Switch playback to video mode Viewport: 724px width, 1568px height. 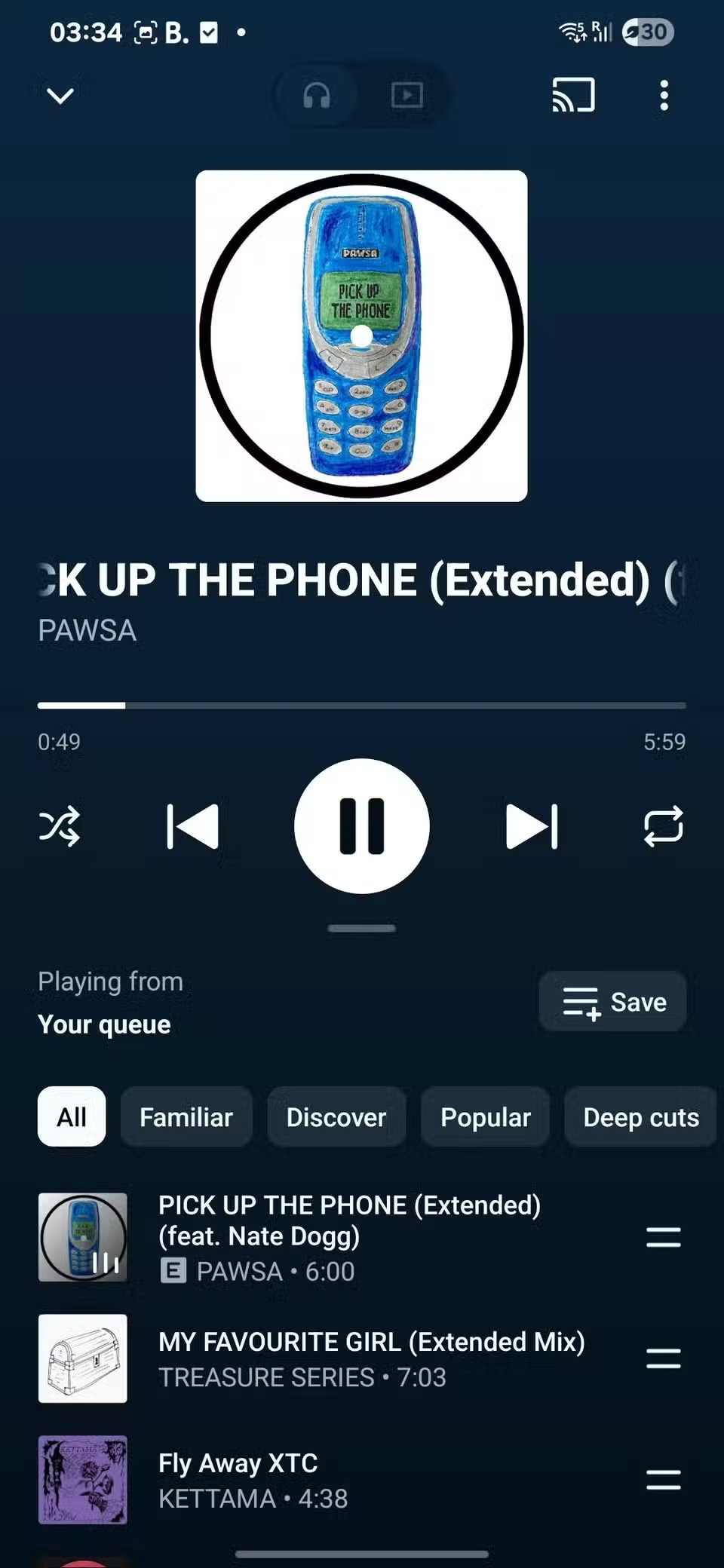406,96
